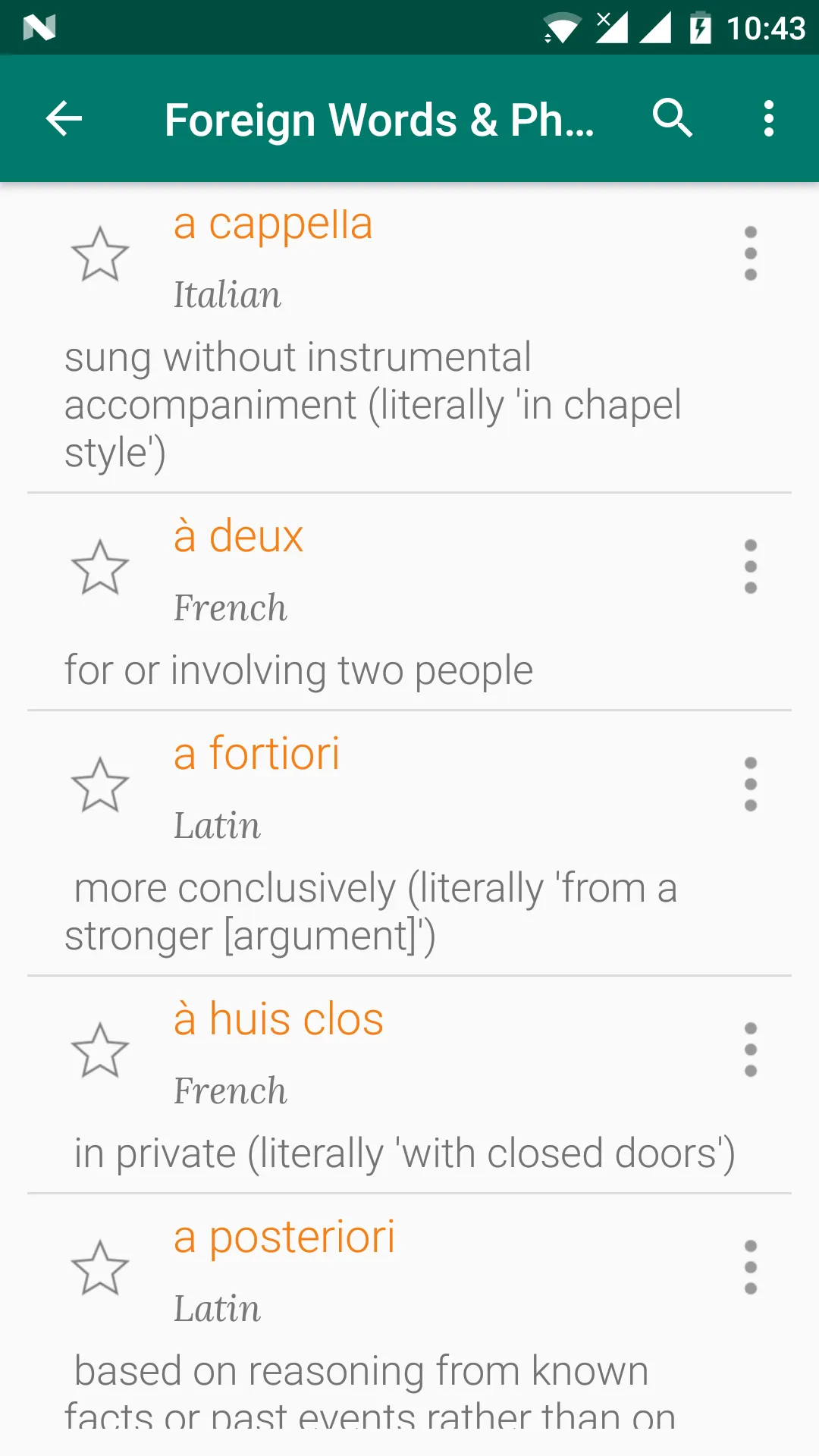This screenshot has height=1456, width=819.
Task: Open options for 'à huis clos'
Action: tap(751, 1050)
